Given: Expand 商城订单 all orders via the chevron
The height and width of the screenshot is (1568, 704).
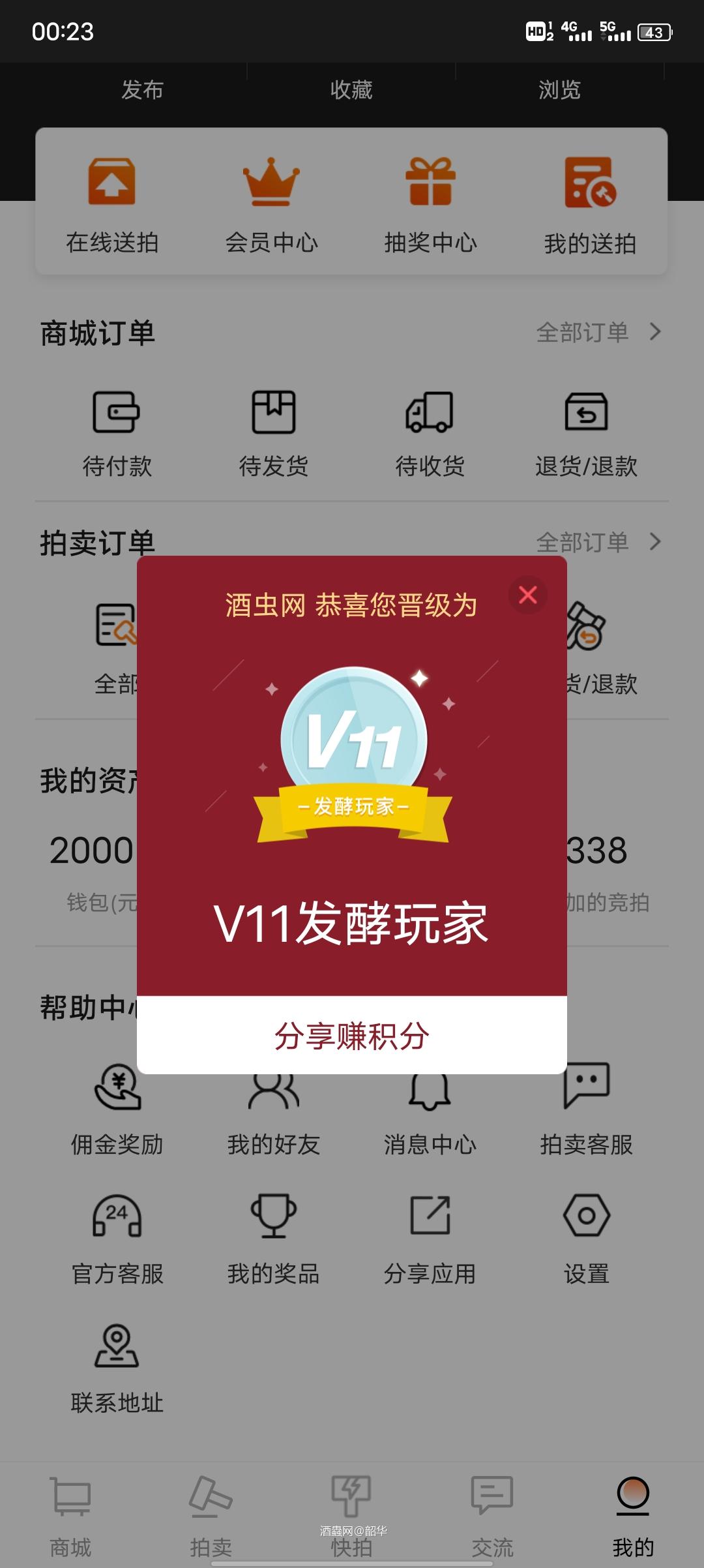Looking at the screenshot, I should pos(655,331).
